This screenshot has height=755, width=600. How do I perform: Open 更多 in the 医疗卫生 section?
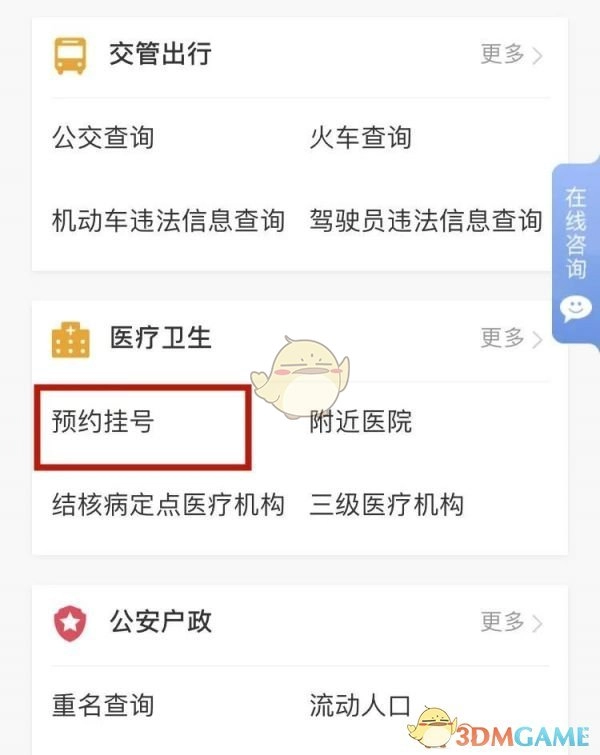point(511,337)
